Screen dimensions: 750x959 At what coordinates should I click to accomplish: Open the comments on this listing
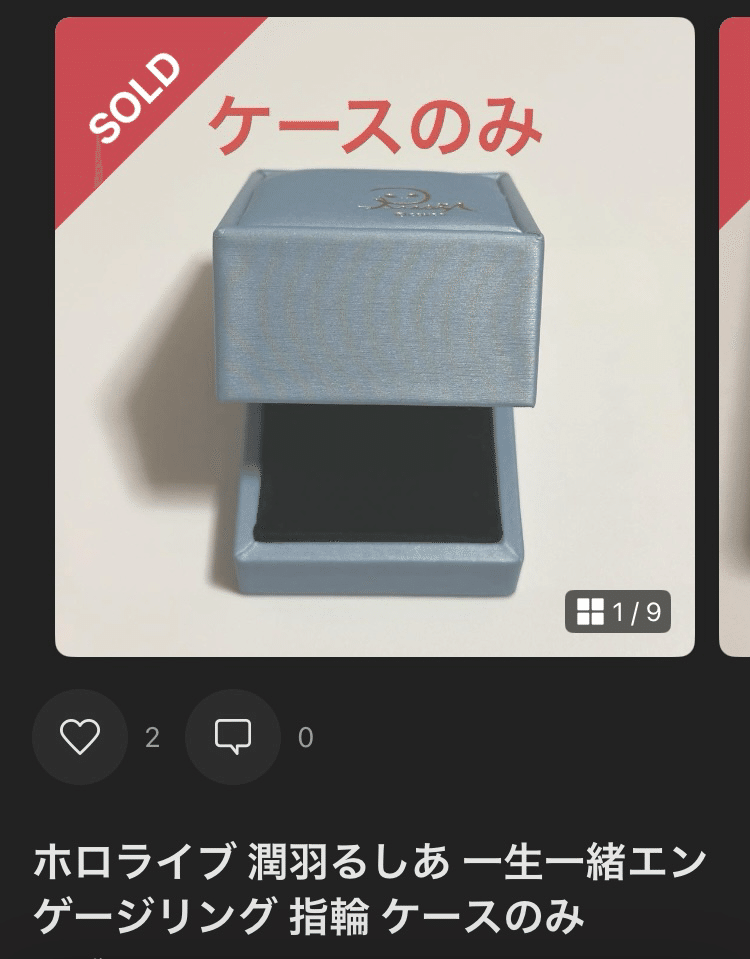pyautogui.click(x=233, y=737)
